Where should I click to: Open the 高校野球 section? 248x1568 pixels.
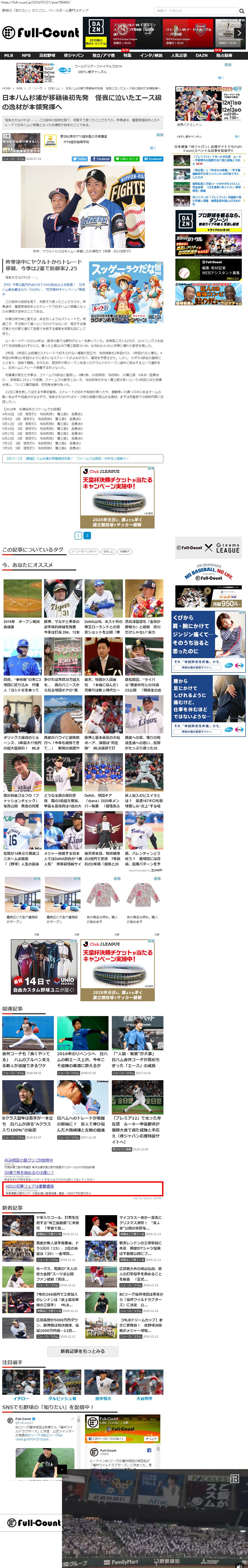tap(47, 55)
